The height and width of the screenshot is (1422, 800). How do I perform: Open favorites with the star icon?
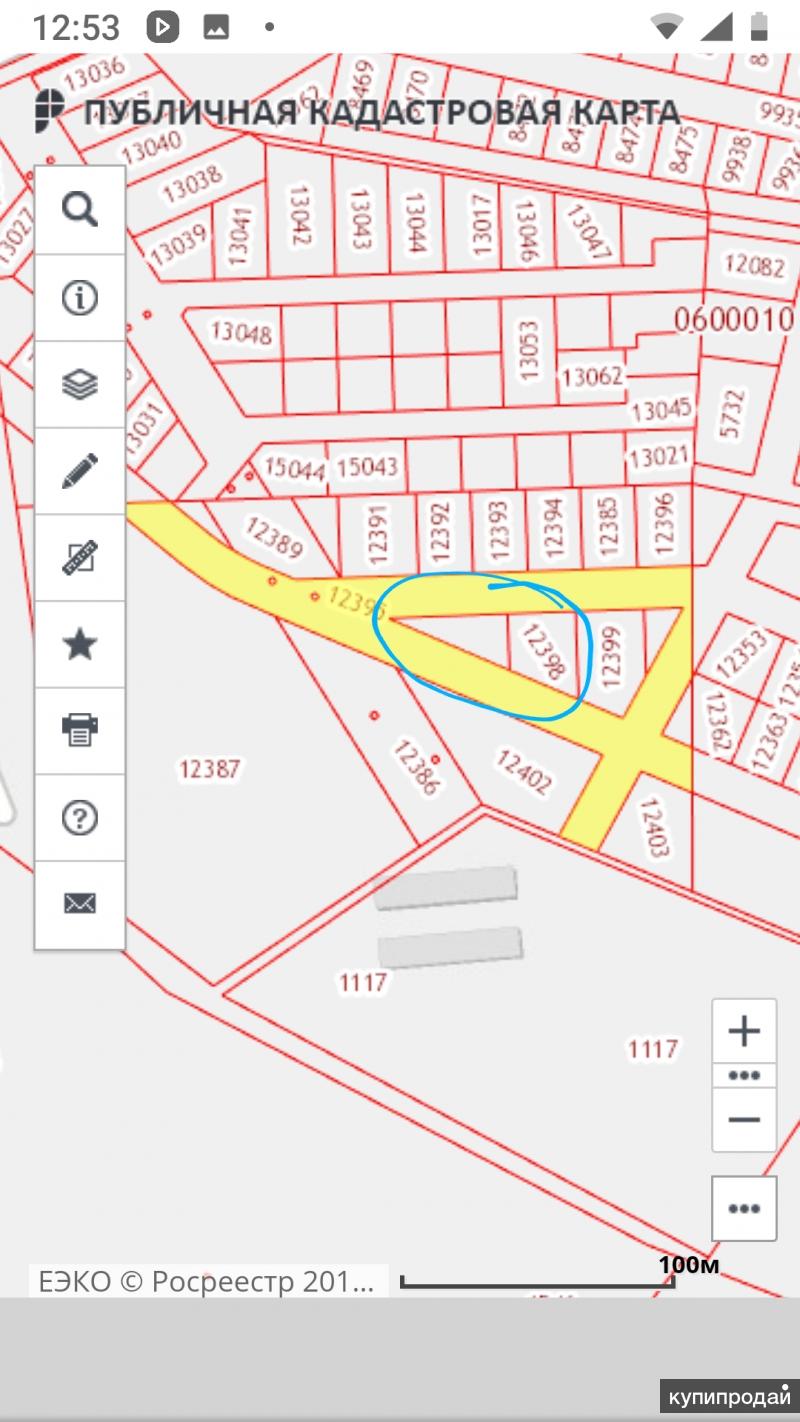(x=80, y=645)
